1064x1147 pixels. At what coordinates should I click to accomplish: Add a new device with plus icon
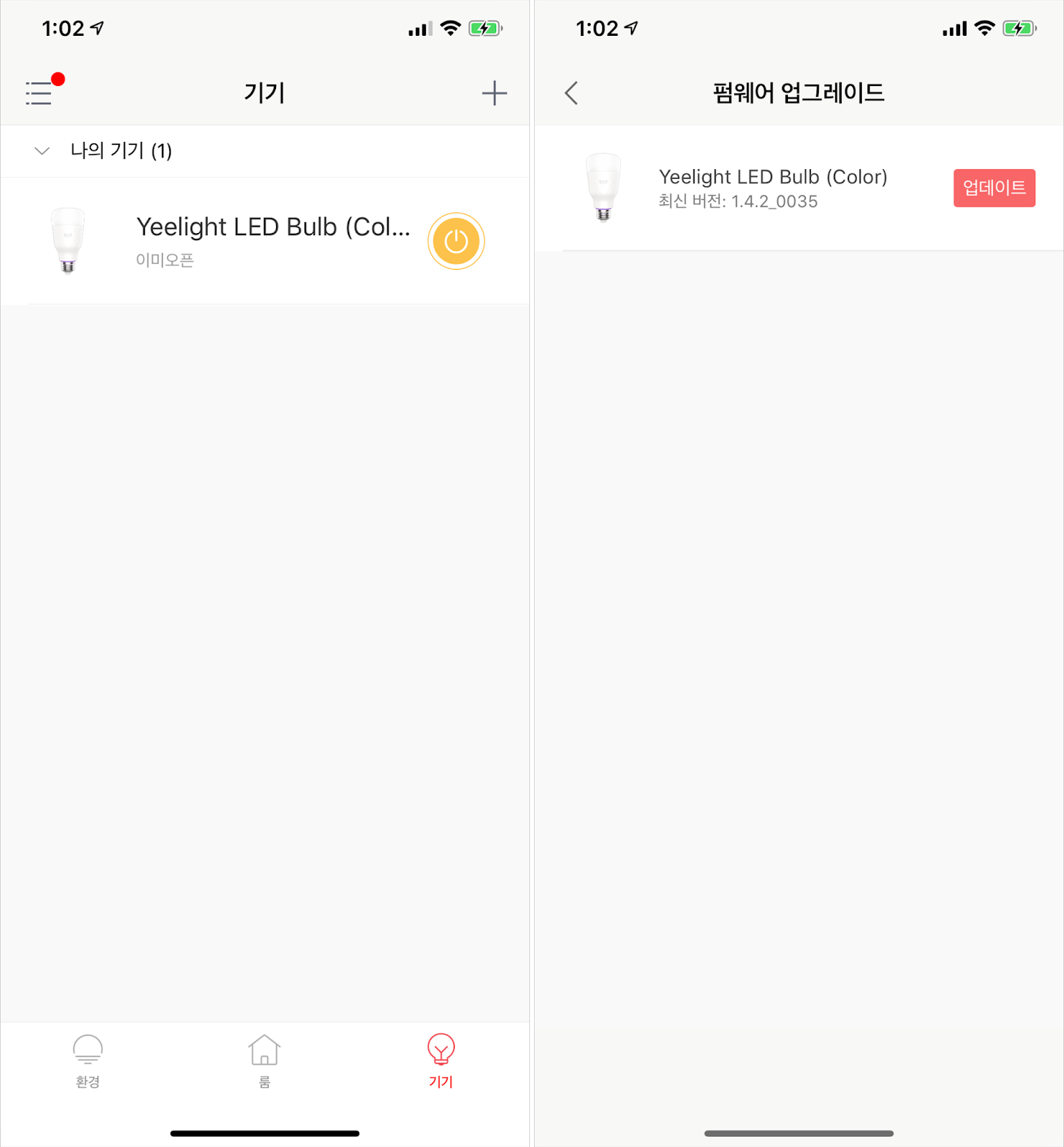(x=494, y=93)
